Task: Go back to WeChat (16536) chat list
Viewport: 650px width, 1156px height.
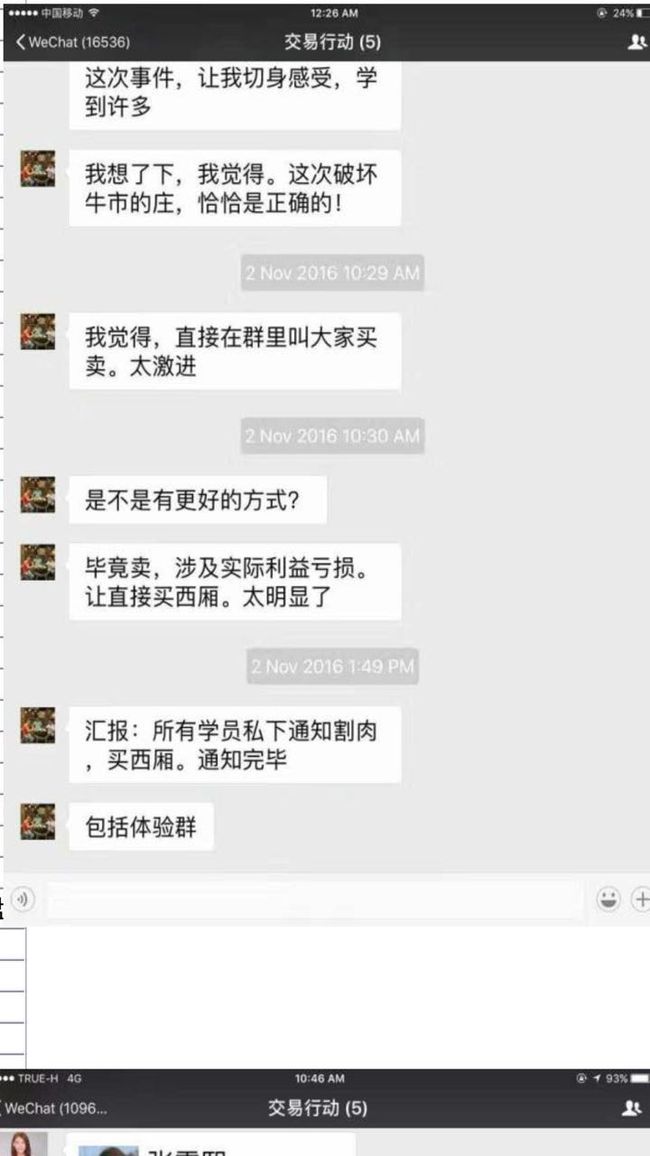Action: [x=71, y=42]
